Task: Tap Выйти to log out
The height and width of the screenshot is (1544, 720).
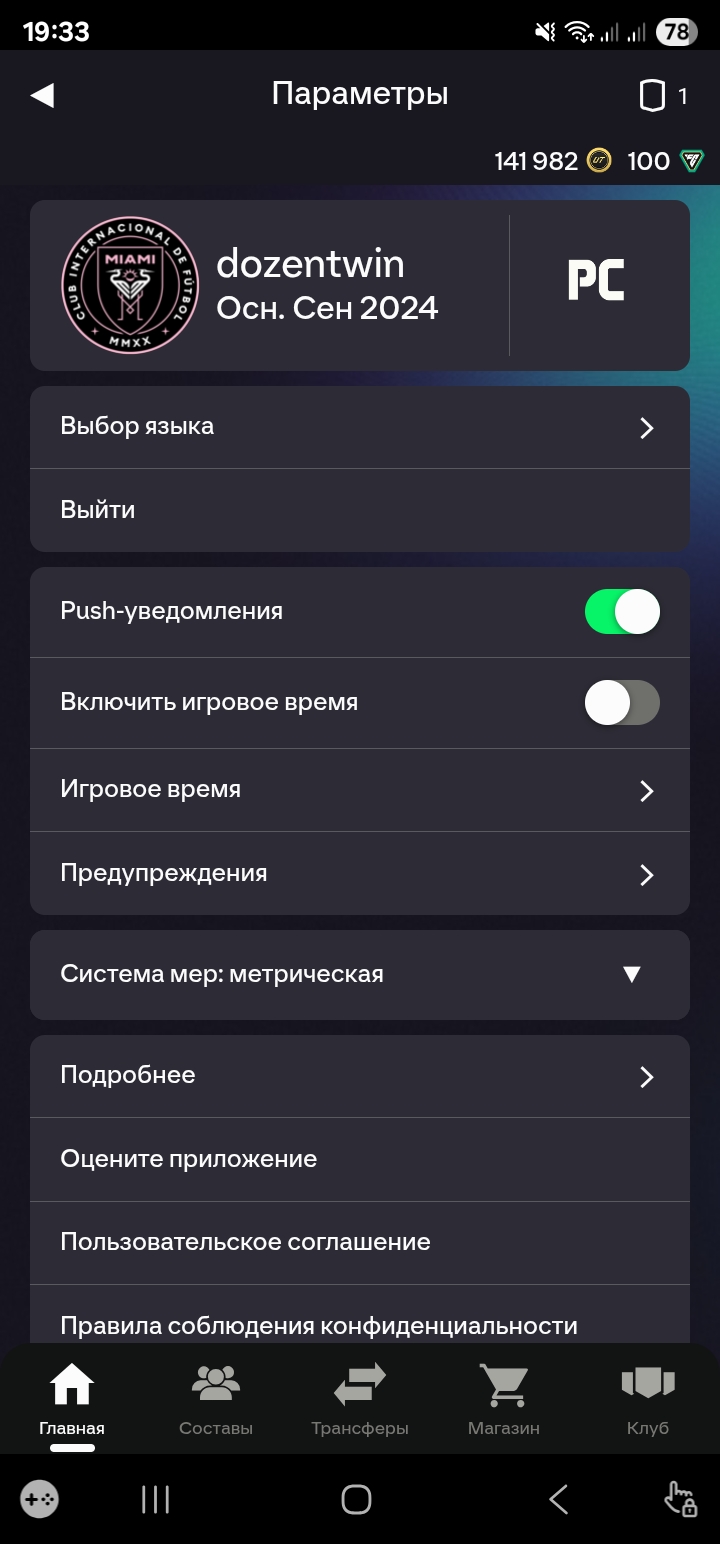Action: [x=360, y=510]
